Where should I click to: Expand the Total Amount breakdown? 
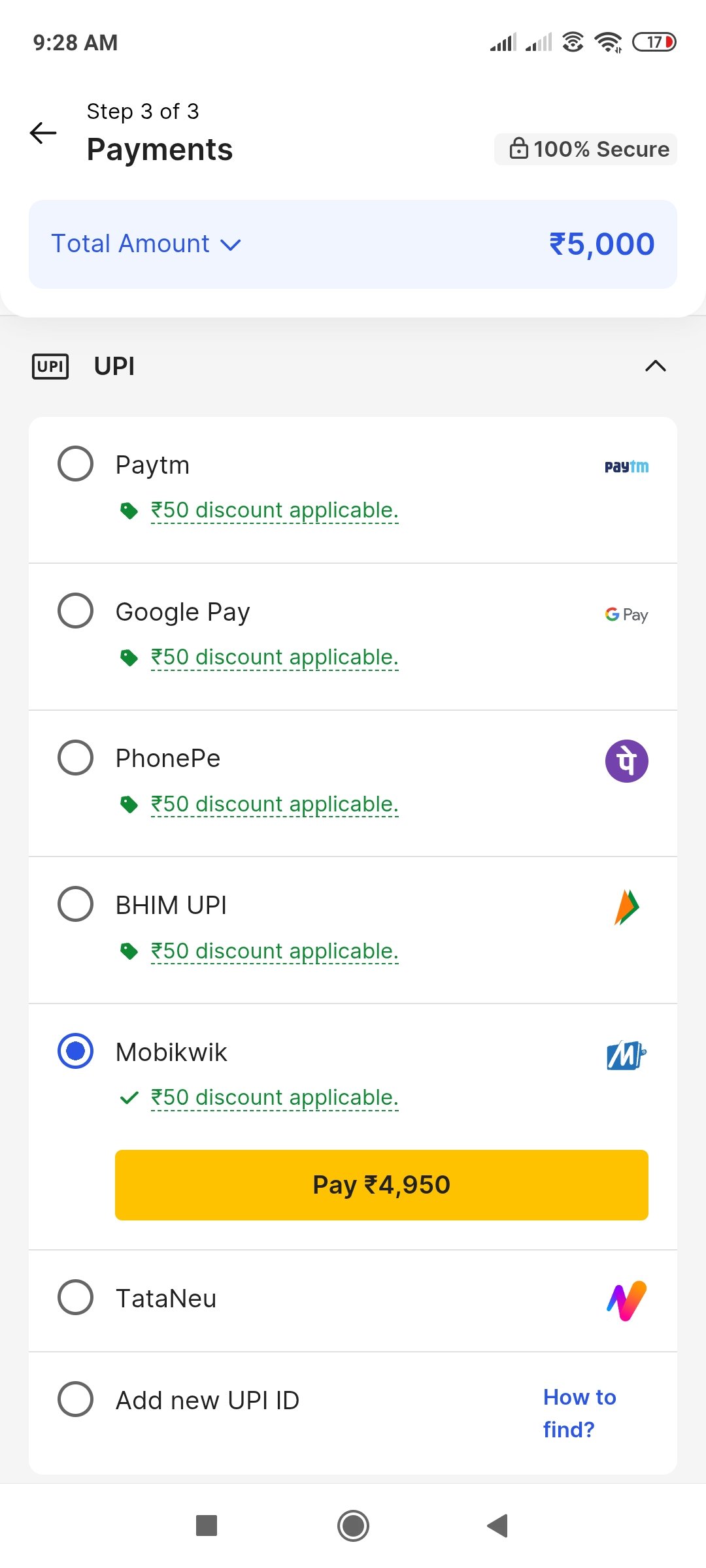146,244
